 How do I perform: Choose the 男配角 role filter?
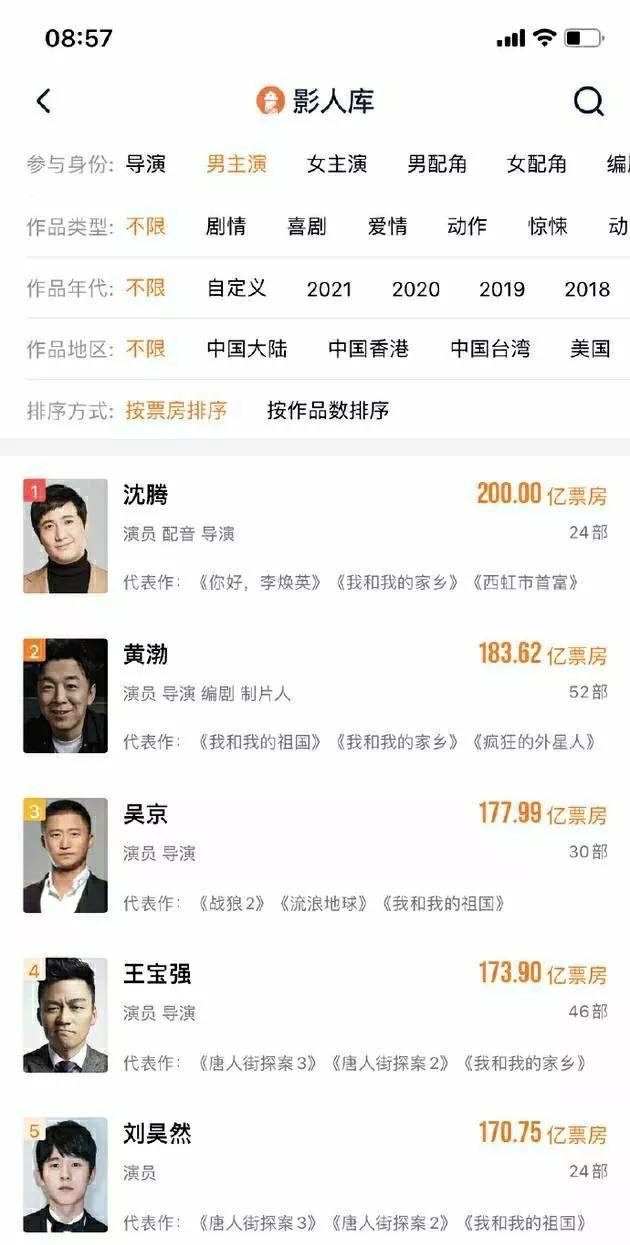[437, 165]
